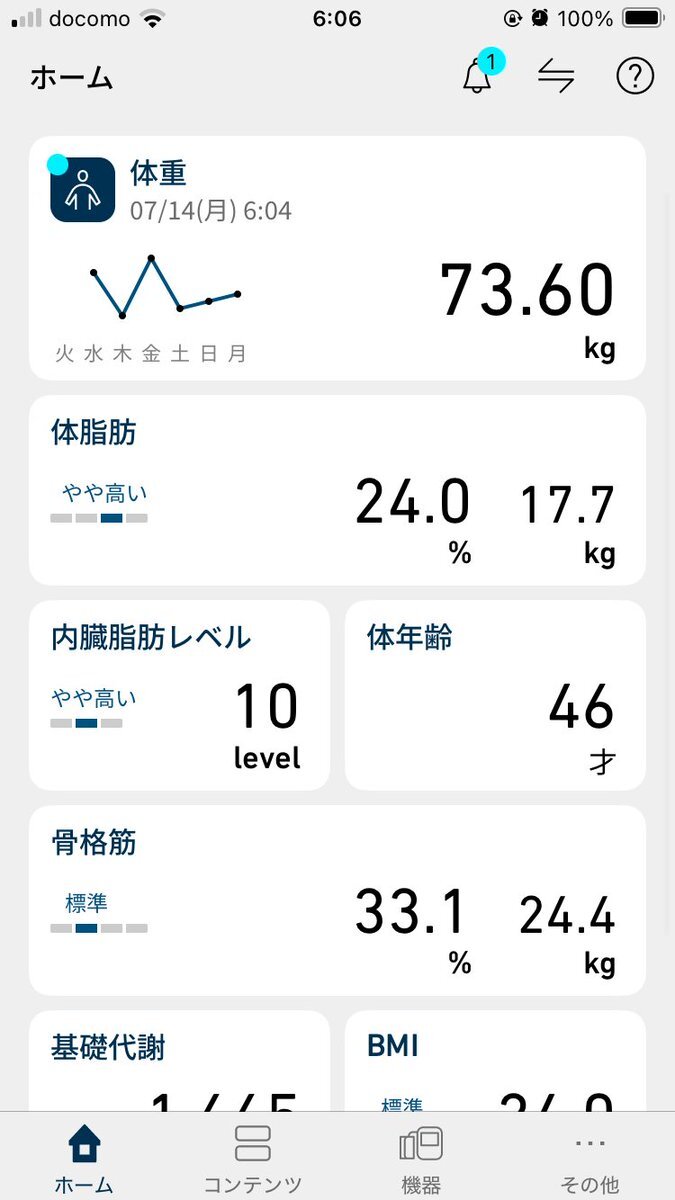The height and width of the screenshot is (1200, 675).
Task: Go to the その他 tab
Action: [590, 1158]
